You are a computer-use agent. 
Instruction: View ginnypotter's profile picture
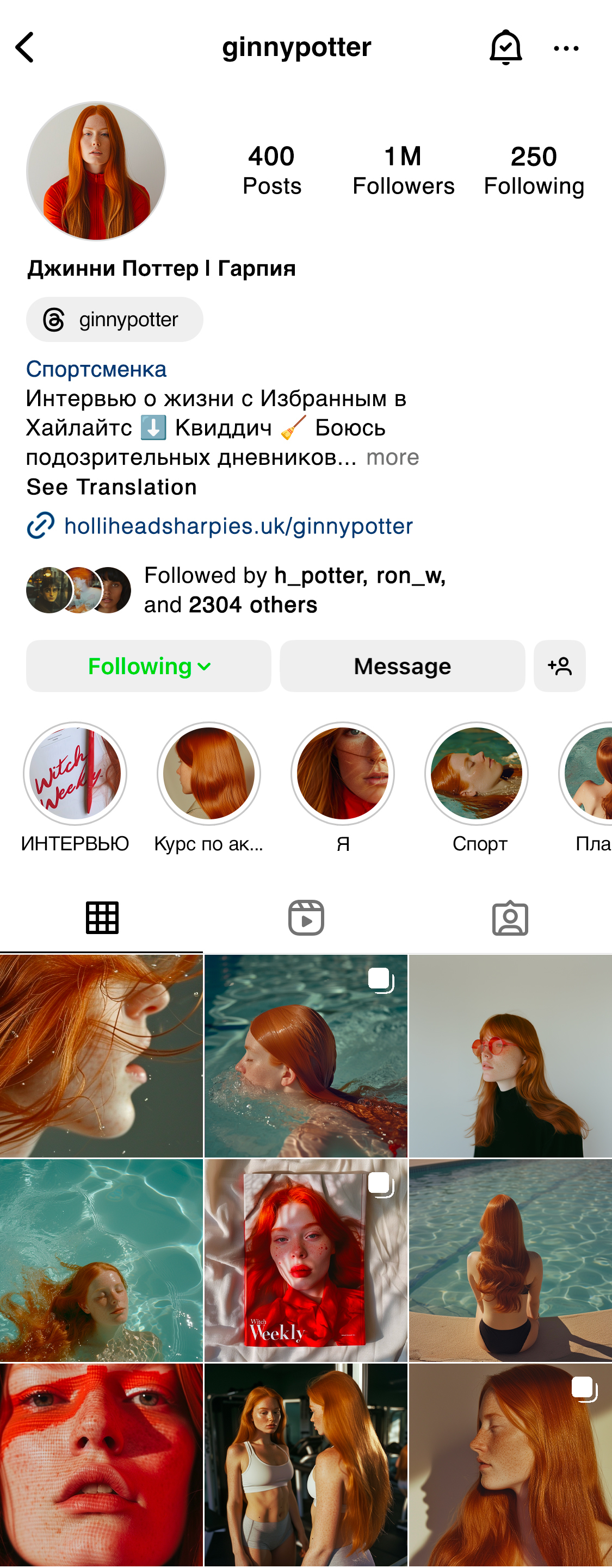coord(96,171)
